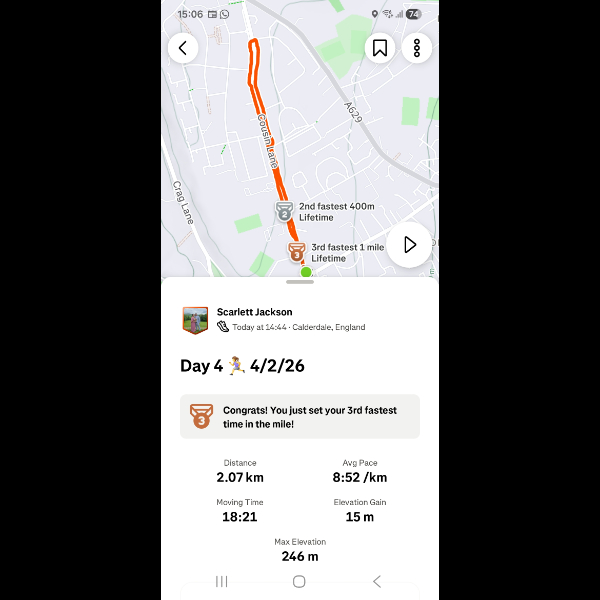Open recent apps from navigation bar
The width and height of the screenshot is (600, 600).
coord(222,581)
